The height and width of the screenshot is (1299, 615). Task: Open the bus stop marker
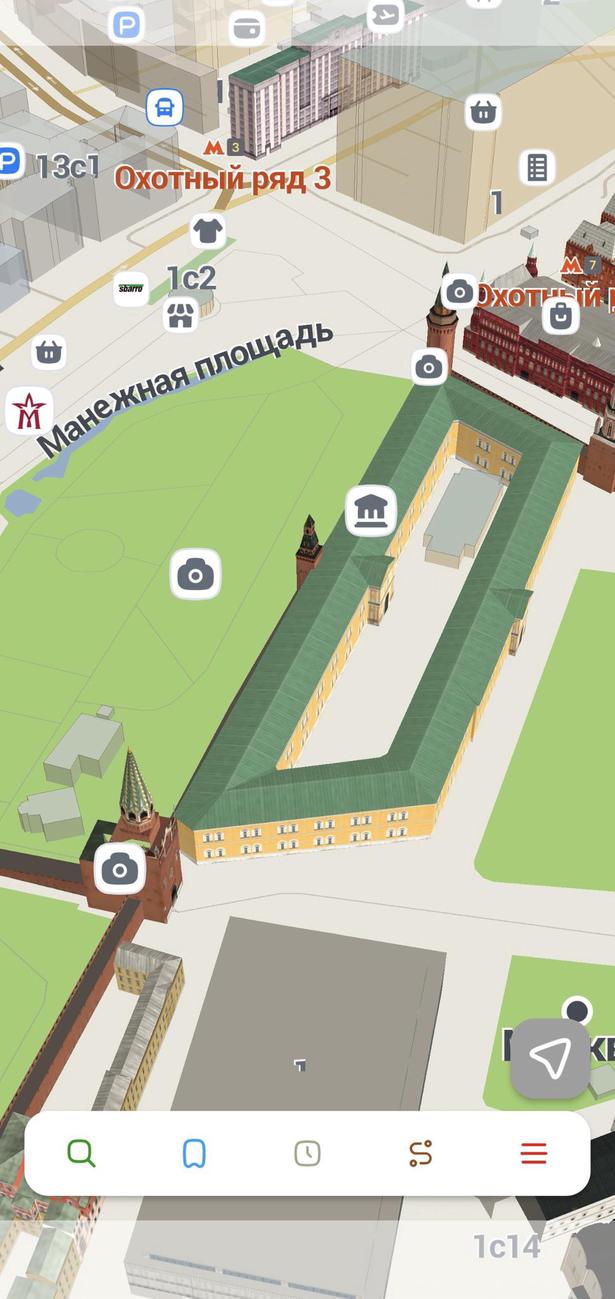click(165, 107)
